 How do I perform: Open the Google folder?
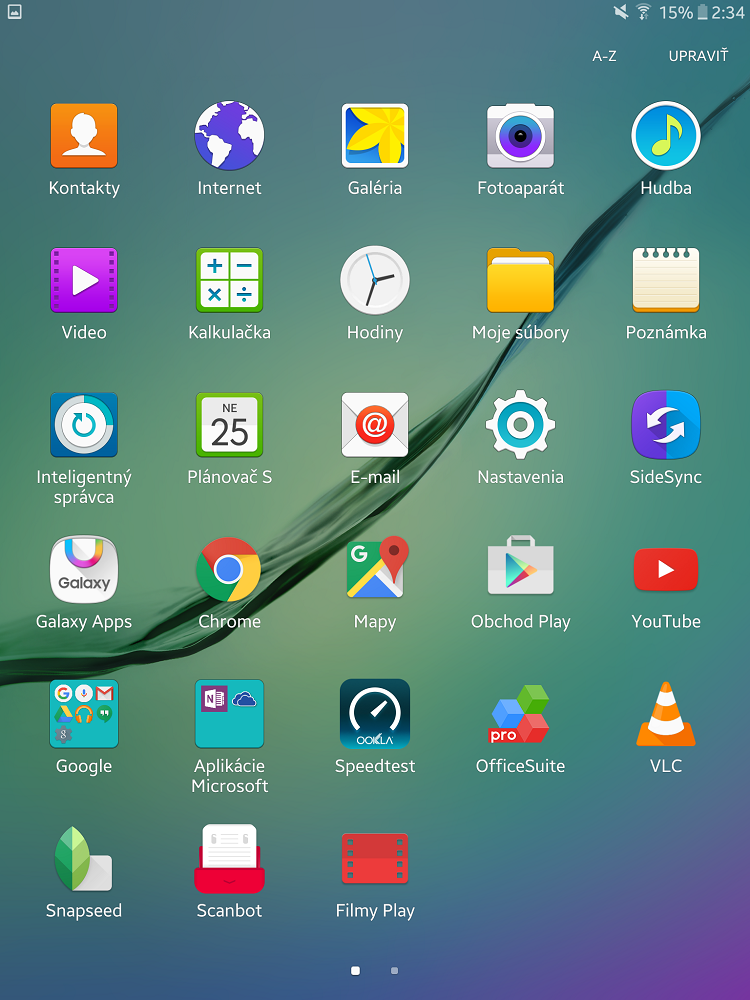point(84,714)
